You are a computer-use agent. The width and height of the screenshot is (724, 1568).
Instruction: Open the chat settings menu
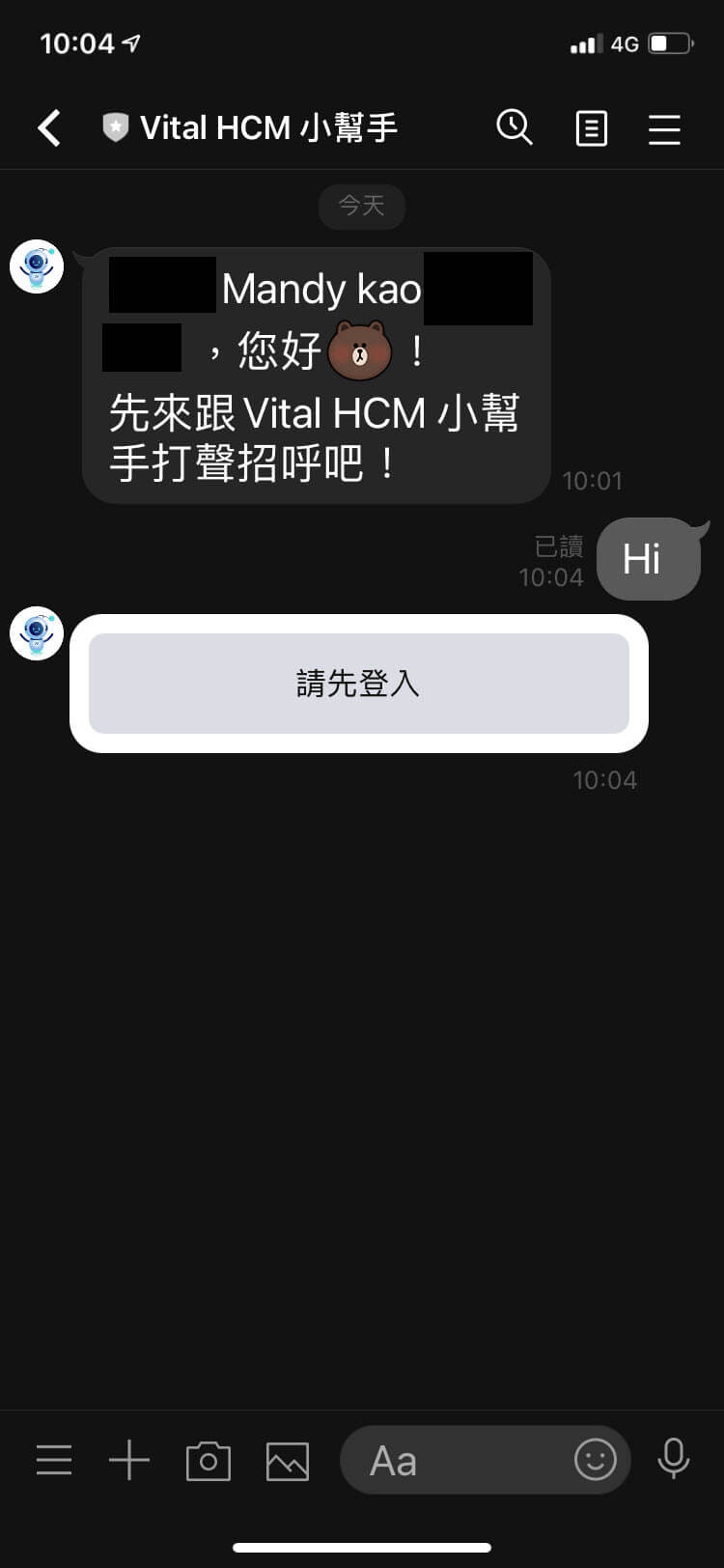coord(664,128)
